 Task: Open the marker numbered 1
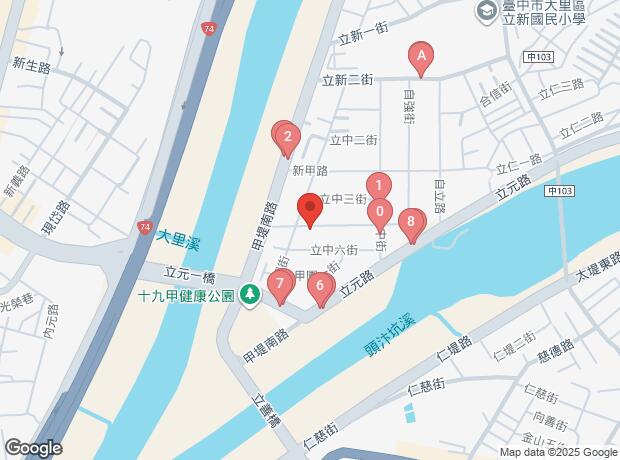point(378,185)
